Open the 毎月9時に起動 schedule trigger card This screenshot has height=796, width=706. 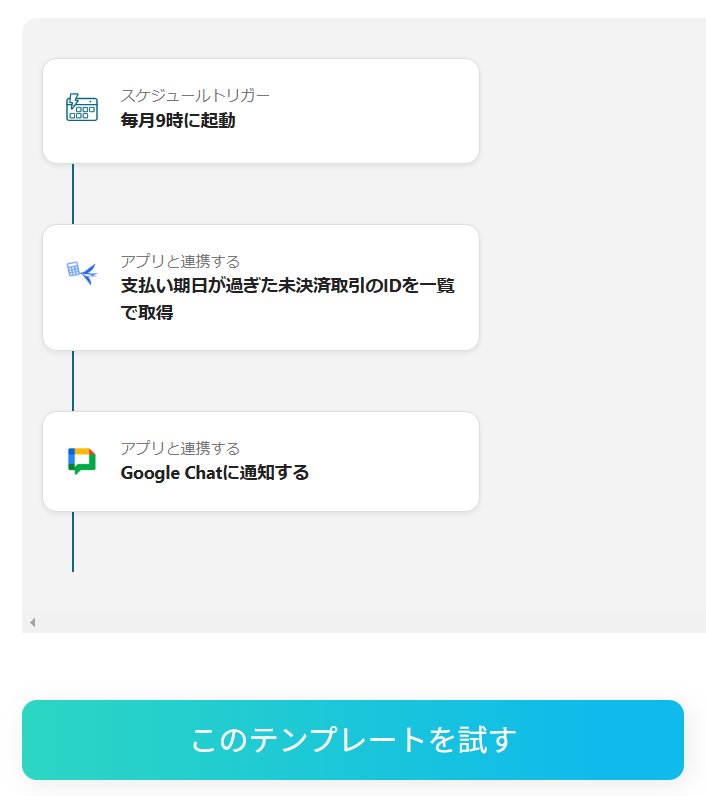[260, 110]
